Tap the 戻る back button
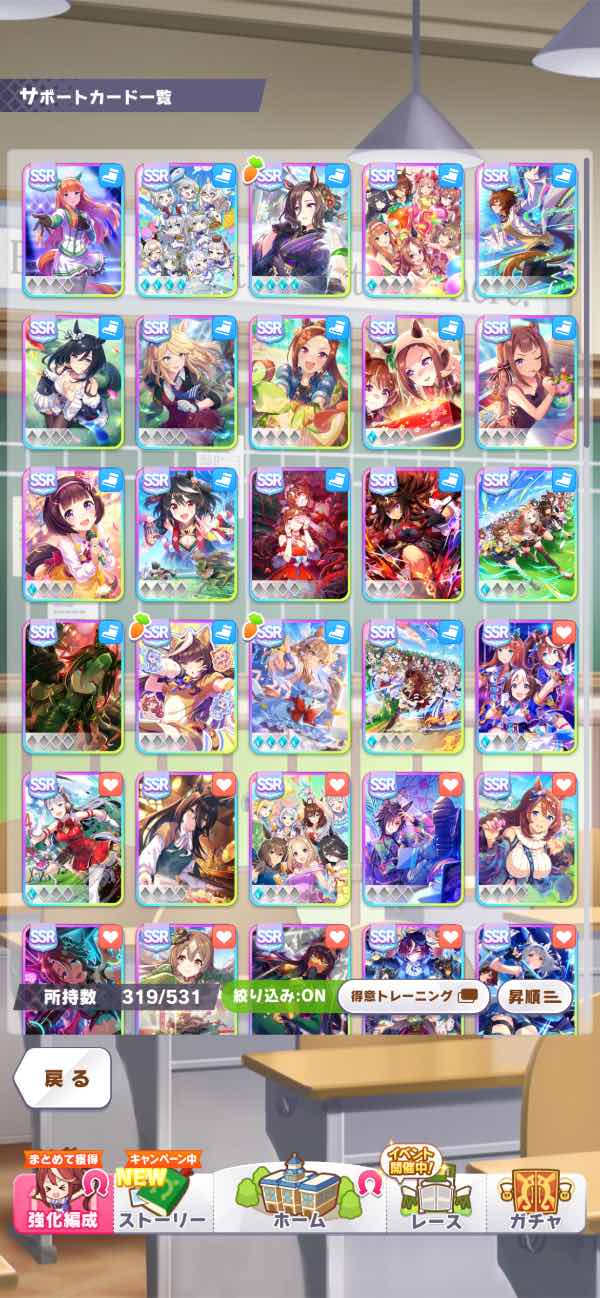 (x=63, y=1078)
